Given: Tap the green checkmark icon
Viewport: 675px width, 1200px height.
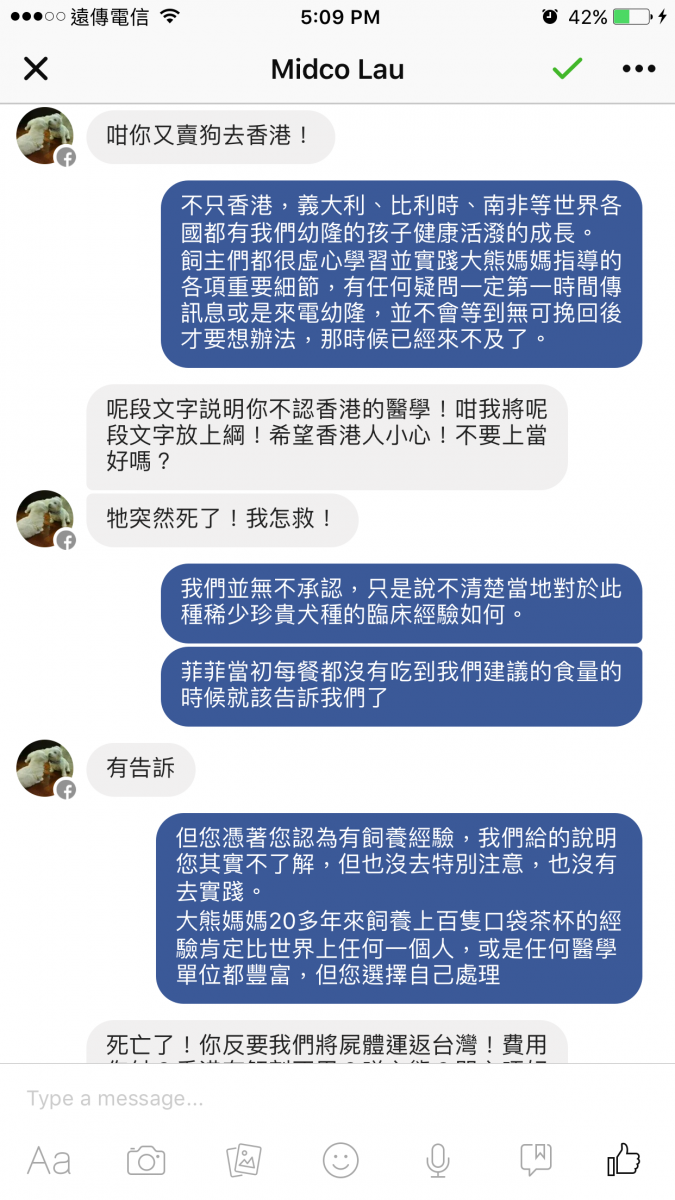Looking at the screenshot, I should (x=567, y=68).
